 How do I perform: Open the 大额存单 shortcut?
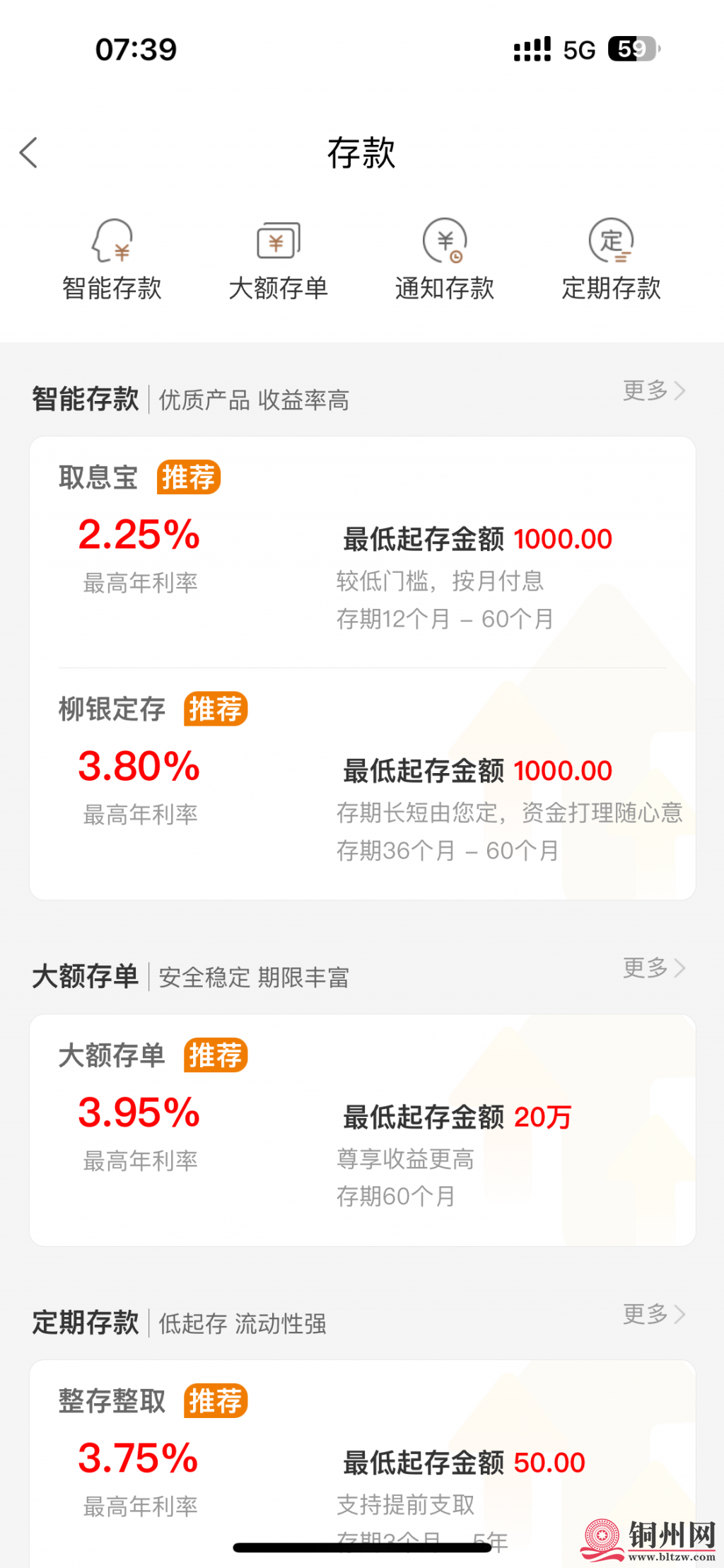278,260
